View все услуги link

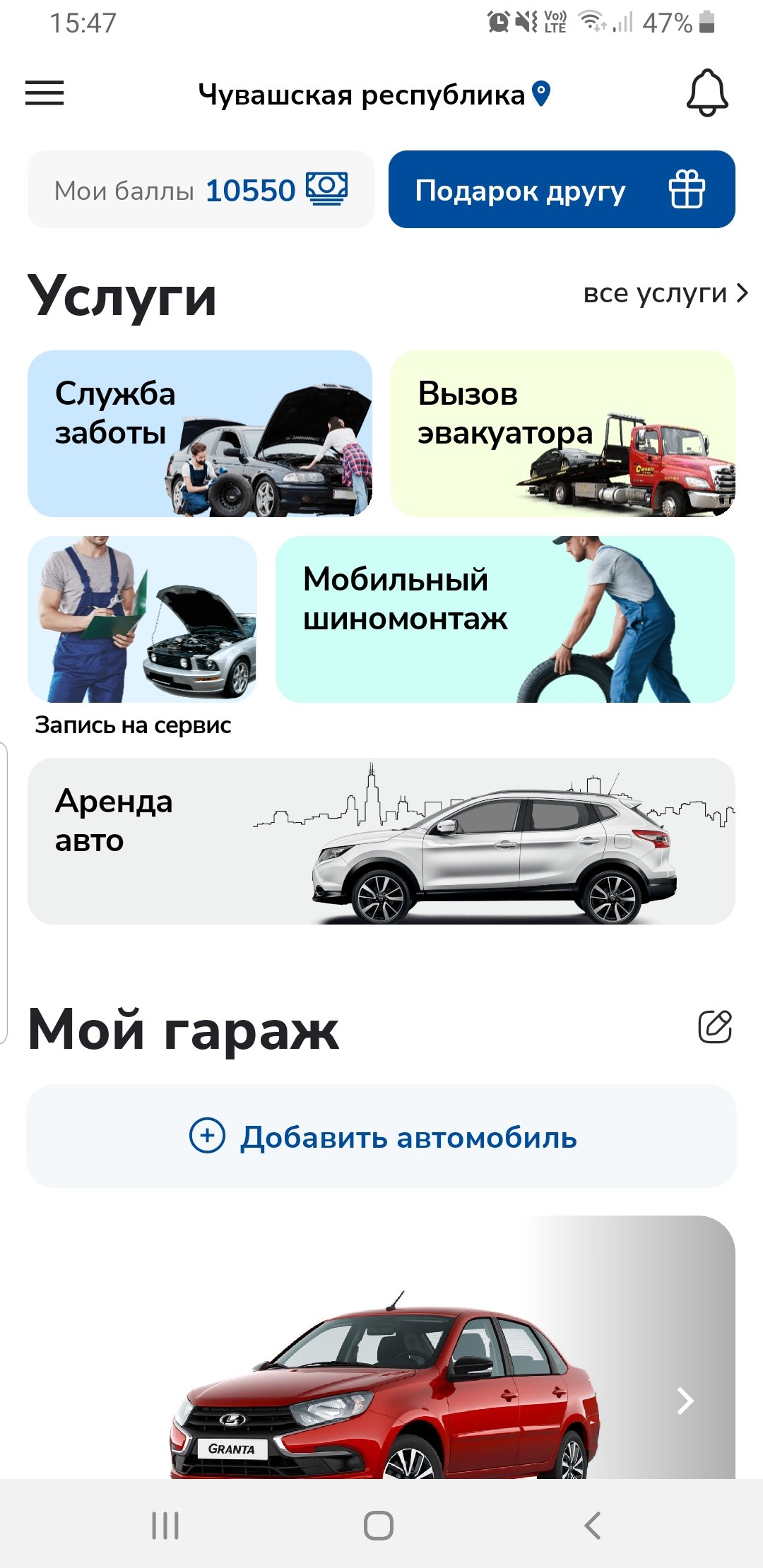tap(664, 292)
